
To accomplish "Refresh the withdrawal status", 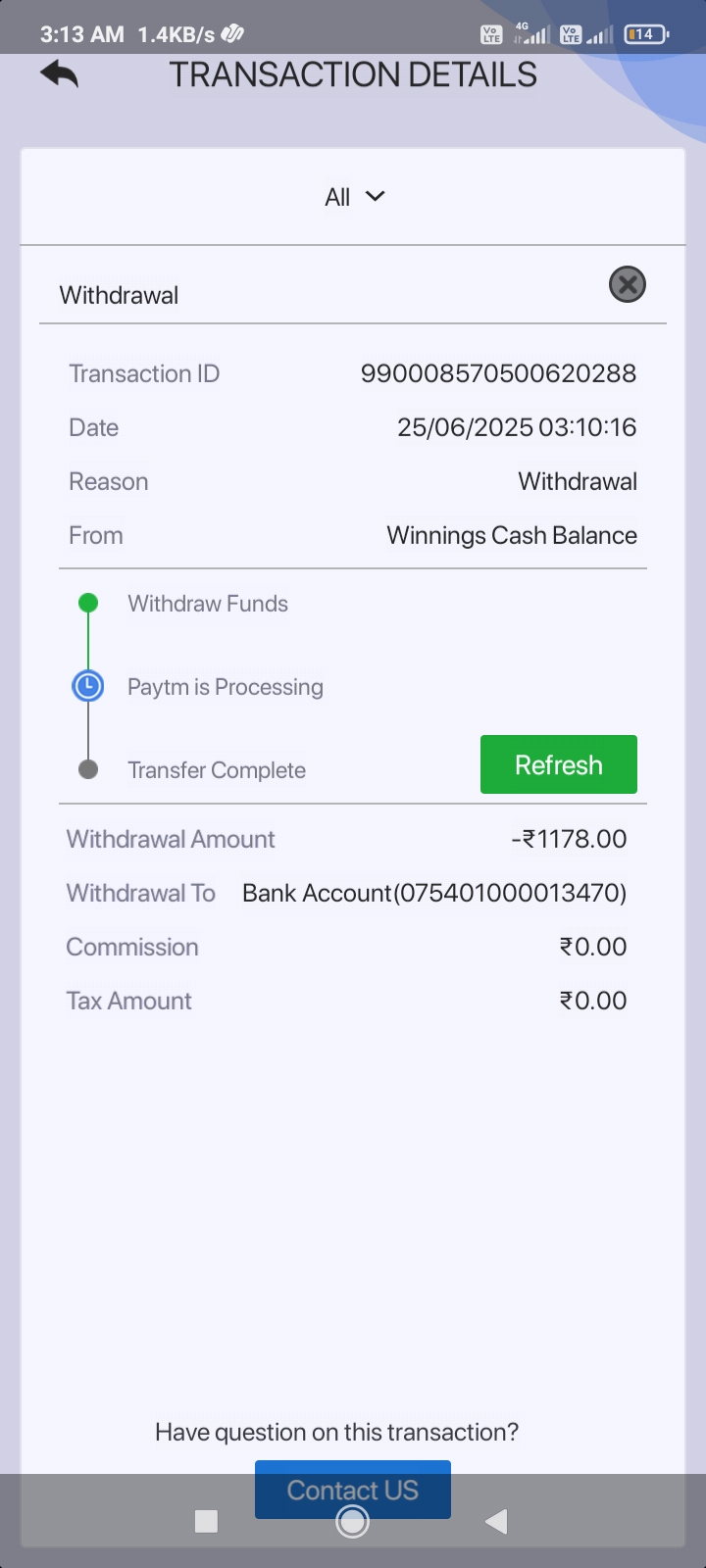I will tap(558, 764).
